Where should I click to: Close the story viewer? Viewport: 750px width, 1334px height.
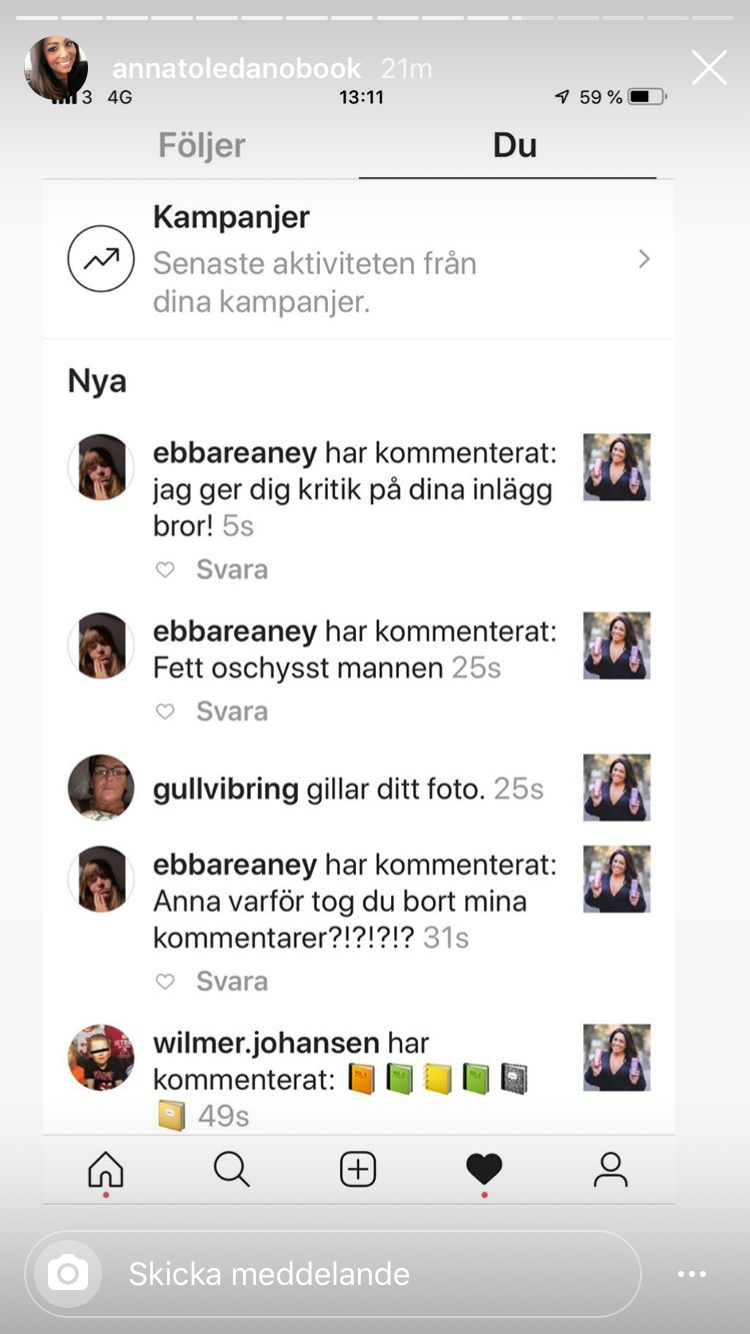click(x=709, y=68)
